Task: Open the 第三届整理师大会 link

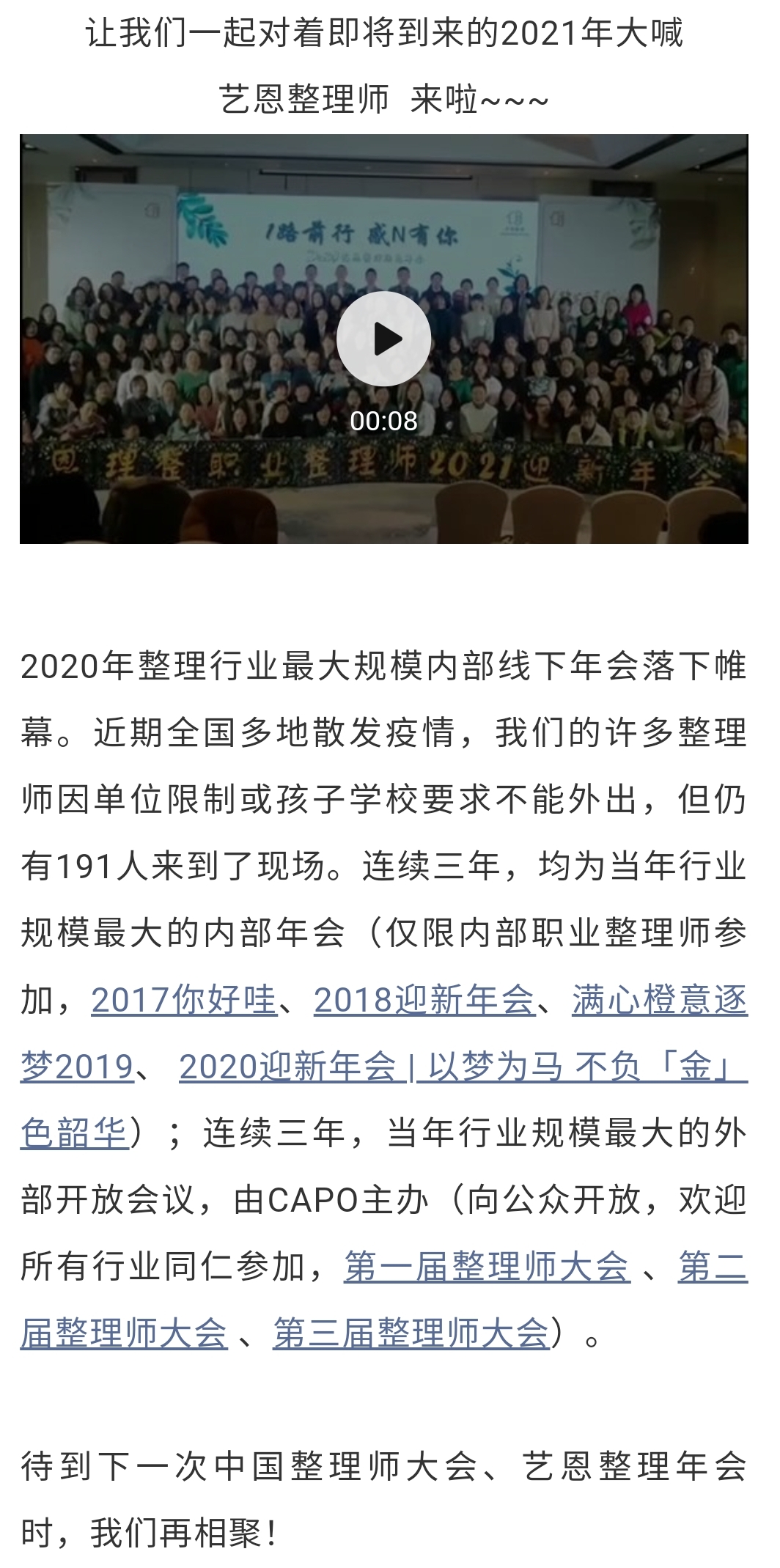Action: 411,1333
